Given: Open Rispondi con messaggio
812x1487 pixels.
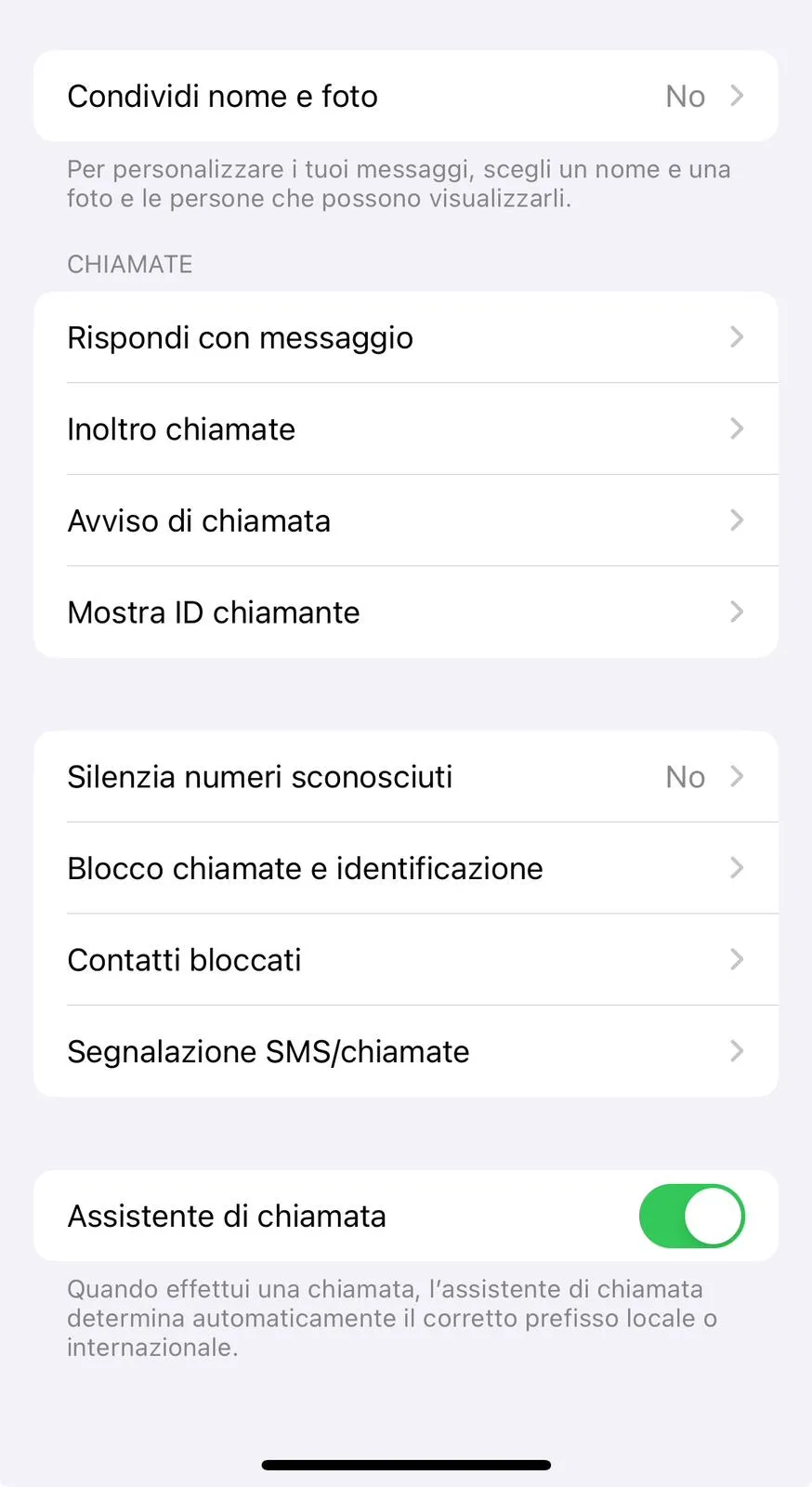Looking at the screenshot, I should click(x=406, y=337).
